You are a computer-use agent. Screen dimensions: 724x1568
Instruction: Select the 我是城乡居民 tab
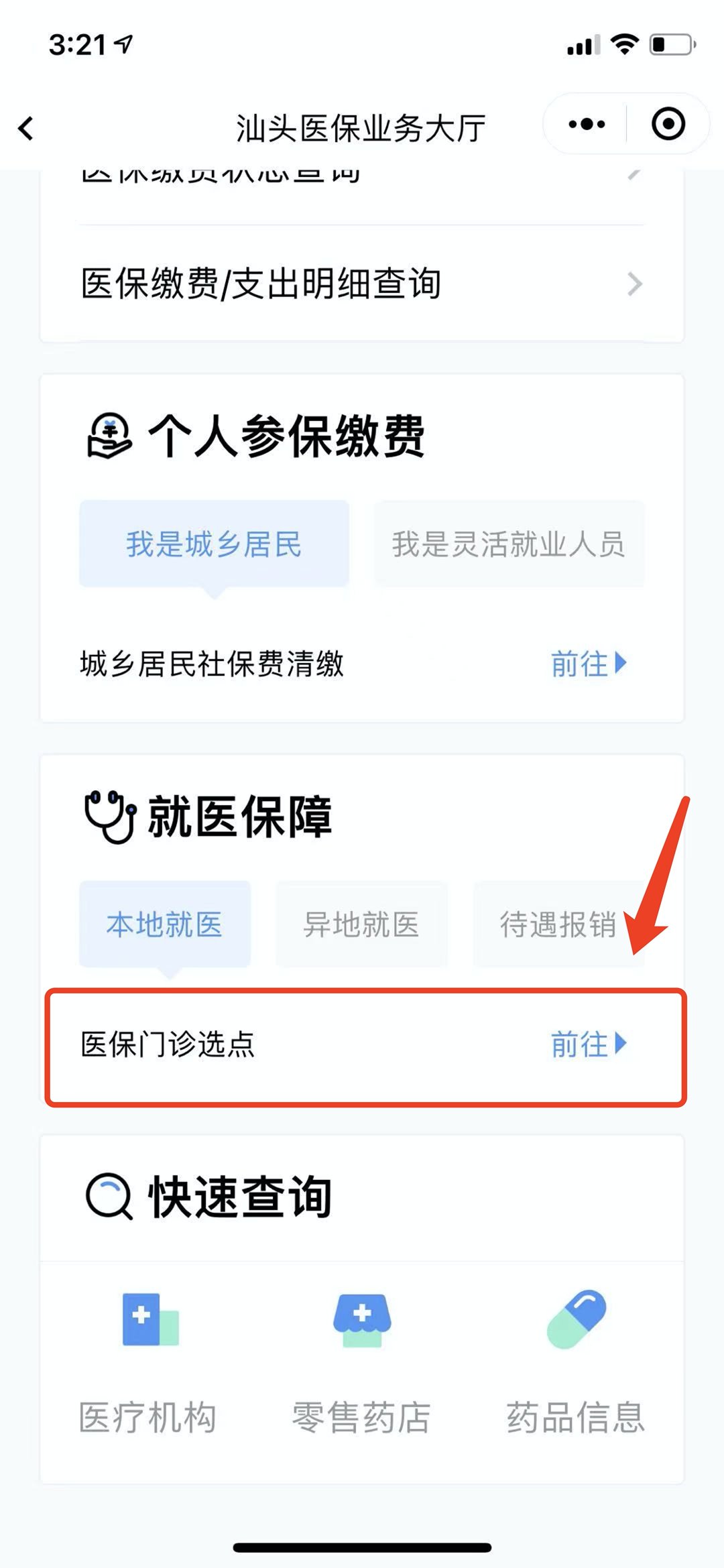[x=214, y=544]
